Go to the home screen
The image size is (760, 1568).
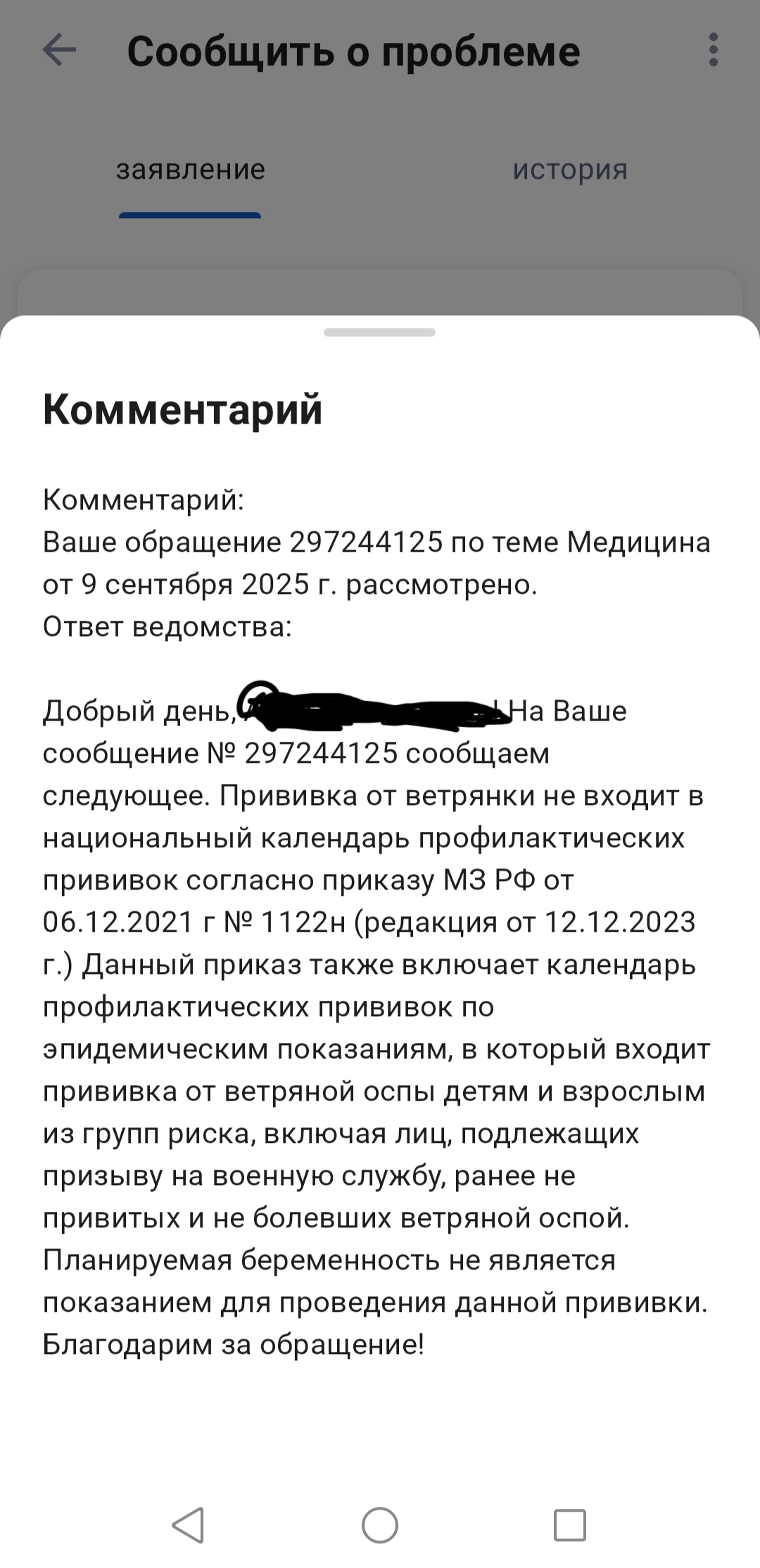[380, 1525]
